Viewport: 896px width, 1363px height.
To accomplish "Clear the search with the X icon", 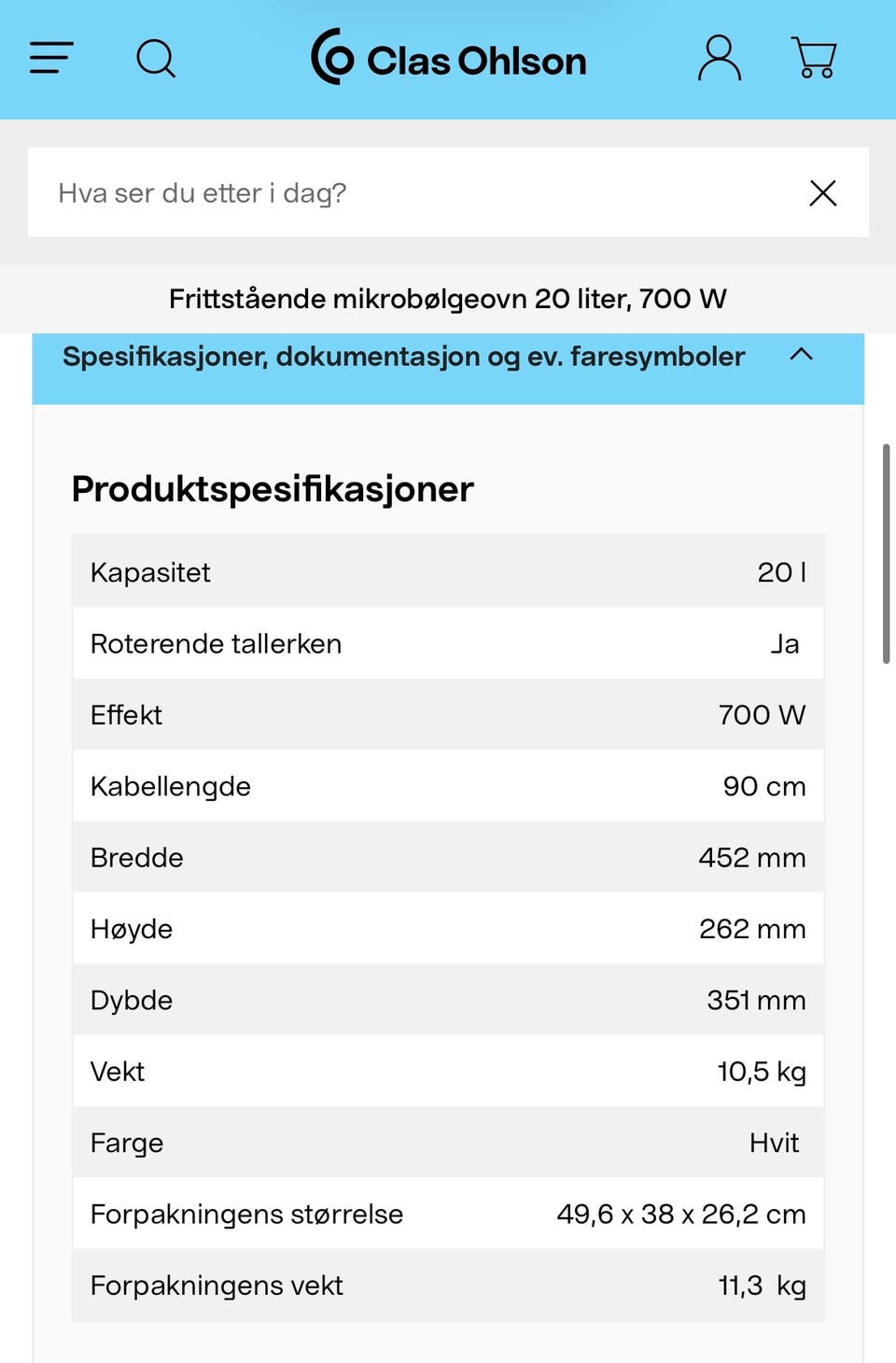I will click(822, 193).
